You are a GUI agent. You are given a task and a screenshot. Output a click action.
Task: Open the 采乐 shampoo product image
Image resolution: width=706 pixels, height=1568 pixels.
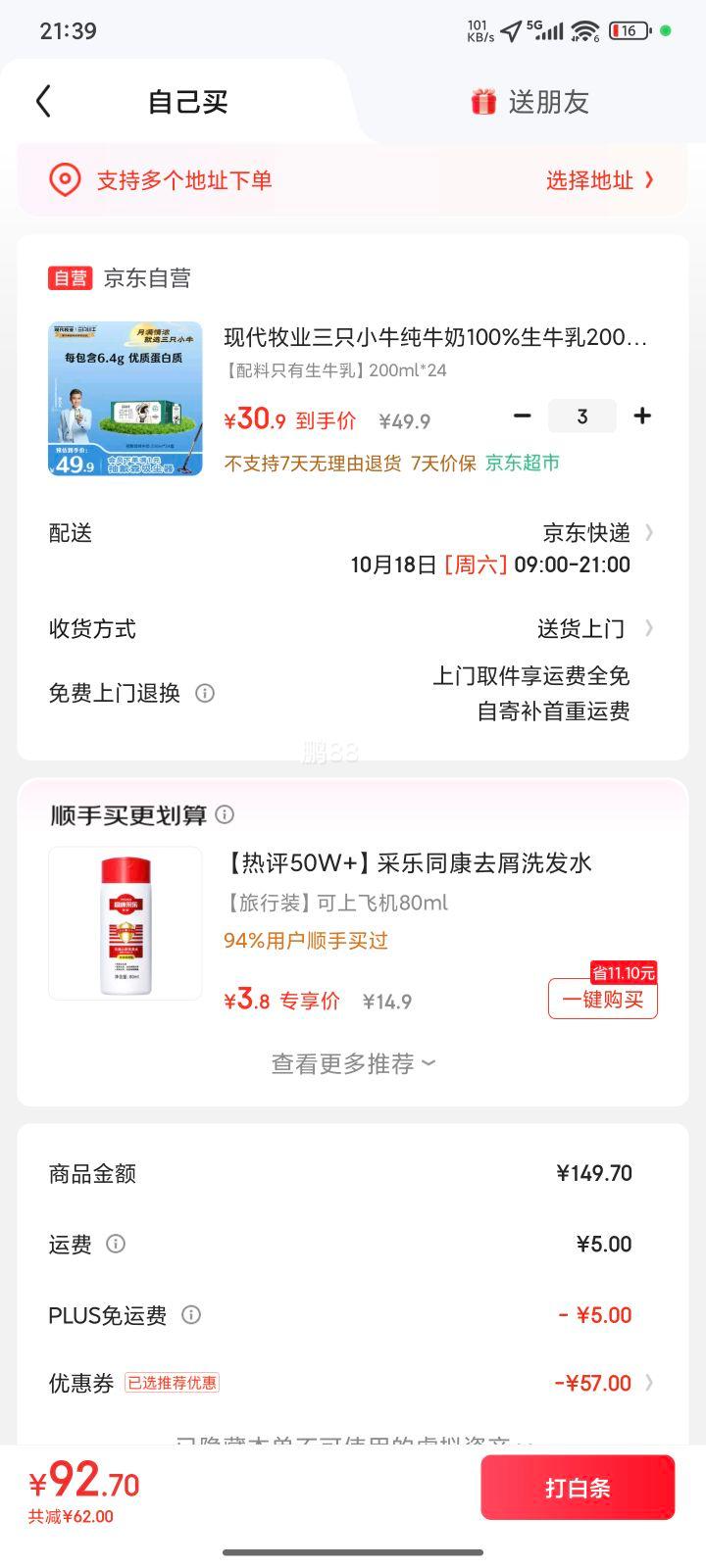click(x=126, y=923)
